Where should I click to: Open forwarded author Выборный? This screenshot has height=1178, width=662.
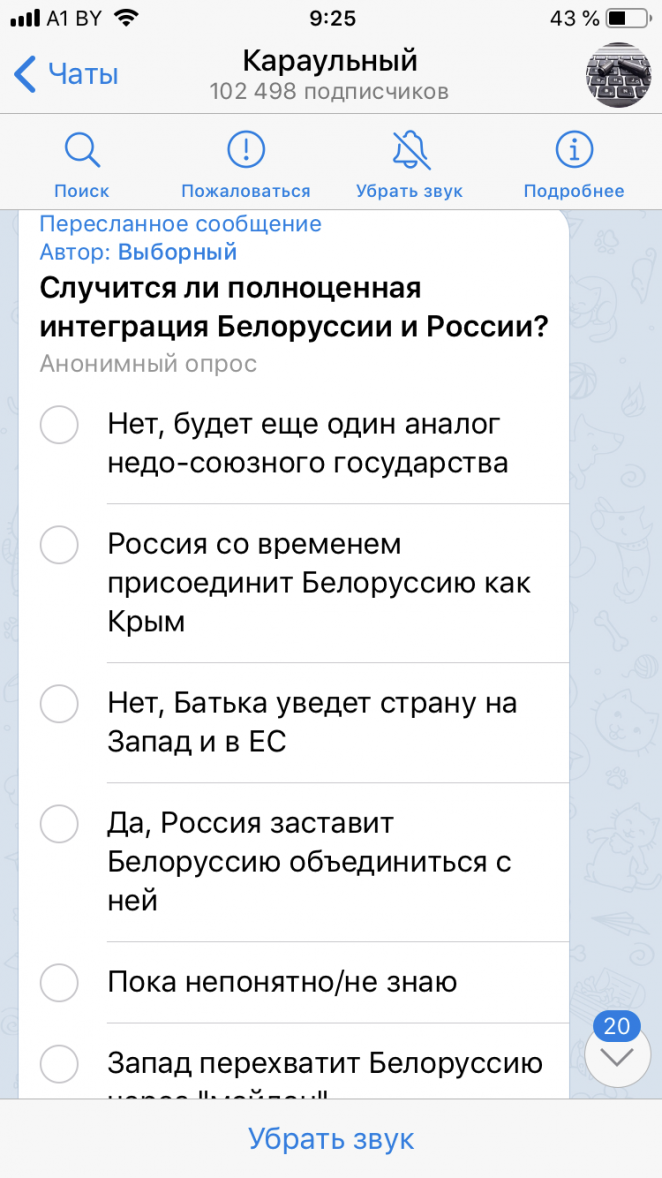177,251
